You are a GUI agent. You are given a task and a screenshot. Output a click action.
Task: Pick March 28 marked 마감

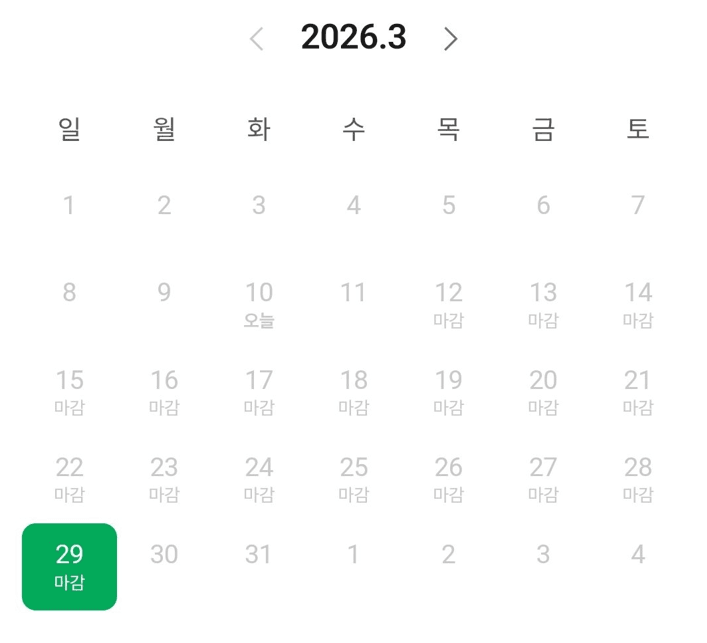coord(638,478)
